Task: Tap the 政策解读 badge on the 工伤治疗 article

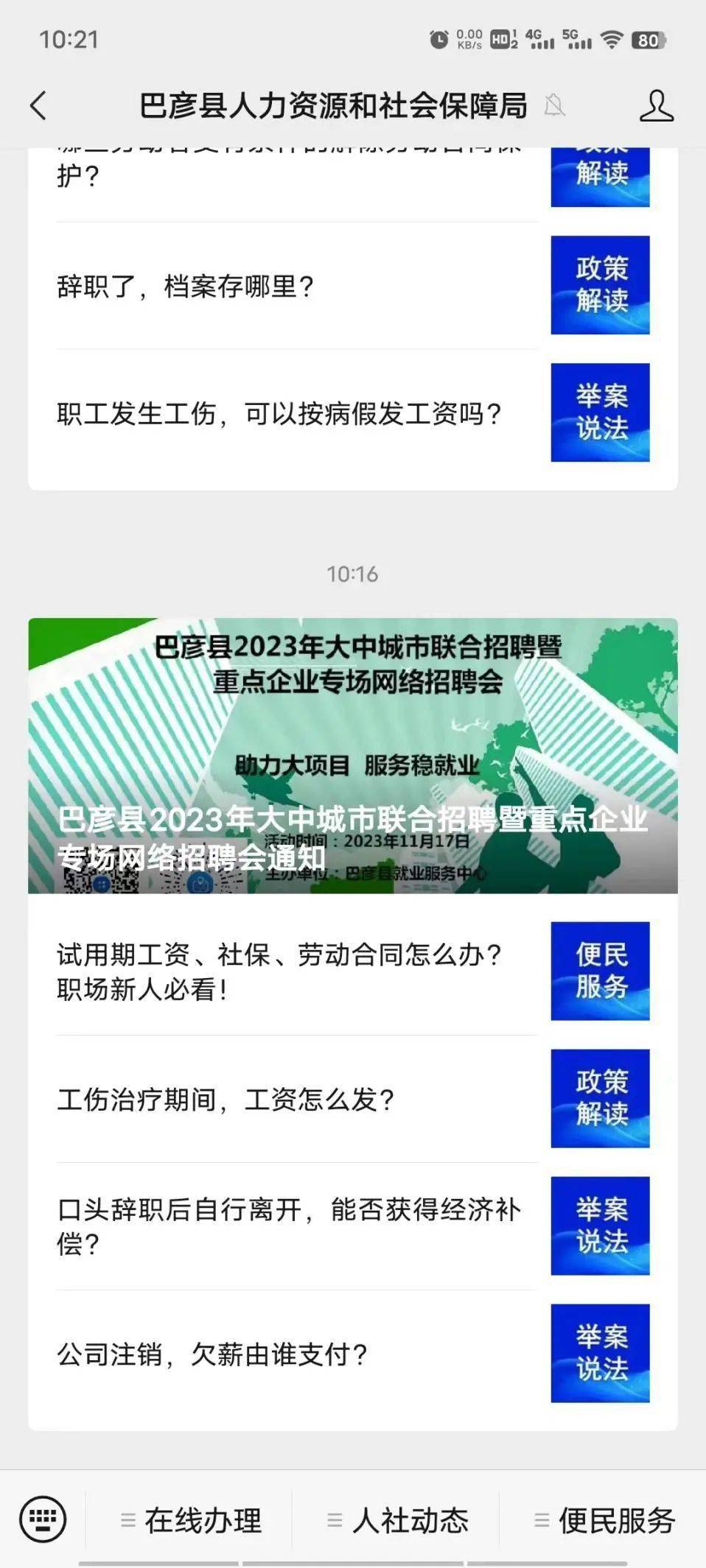Action: coord(599,1099)
